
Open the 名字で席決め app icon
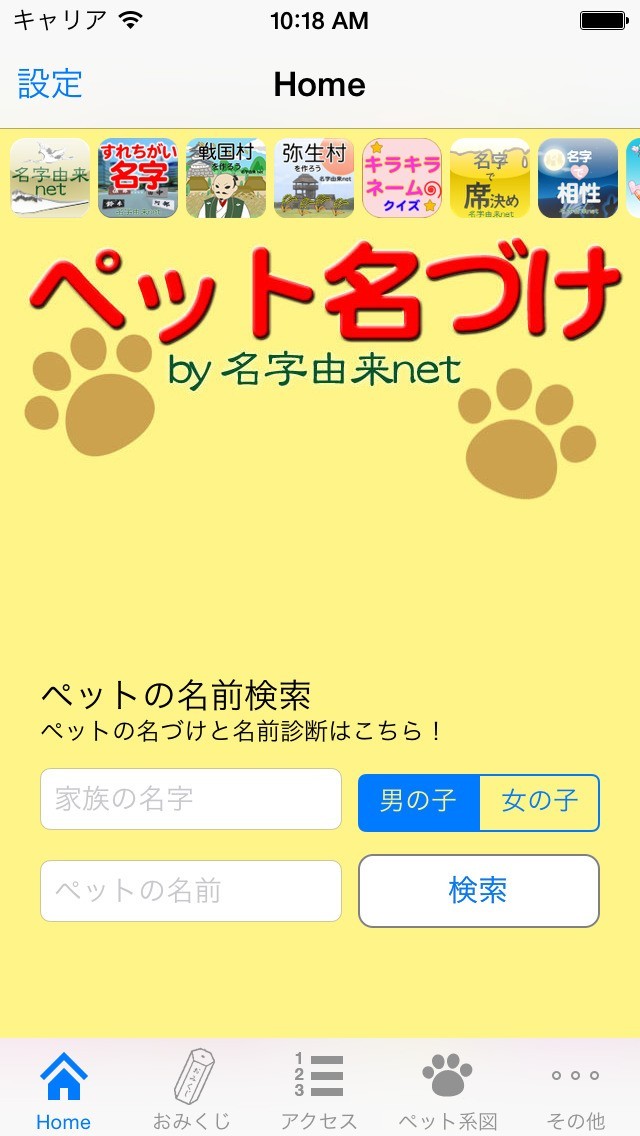coord(490,178)
